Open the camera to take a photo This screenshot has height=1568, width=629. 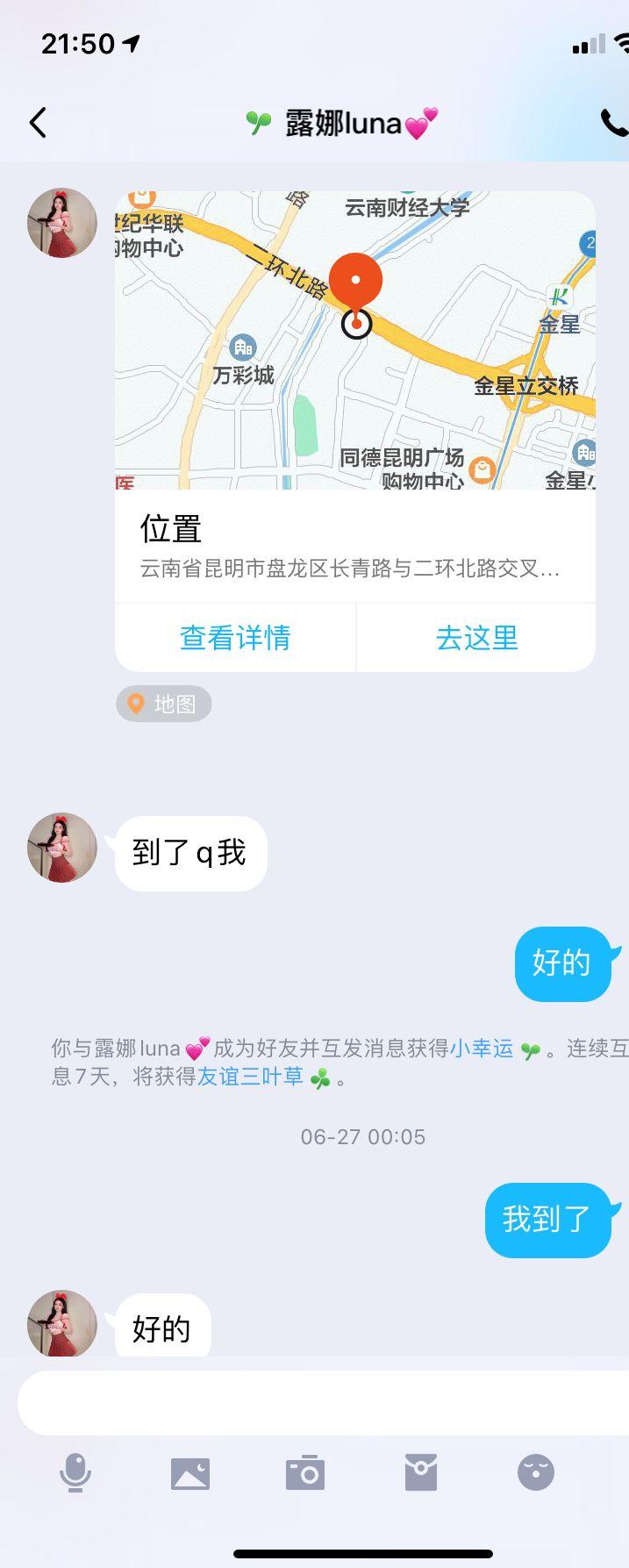[305, 1472]
